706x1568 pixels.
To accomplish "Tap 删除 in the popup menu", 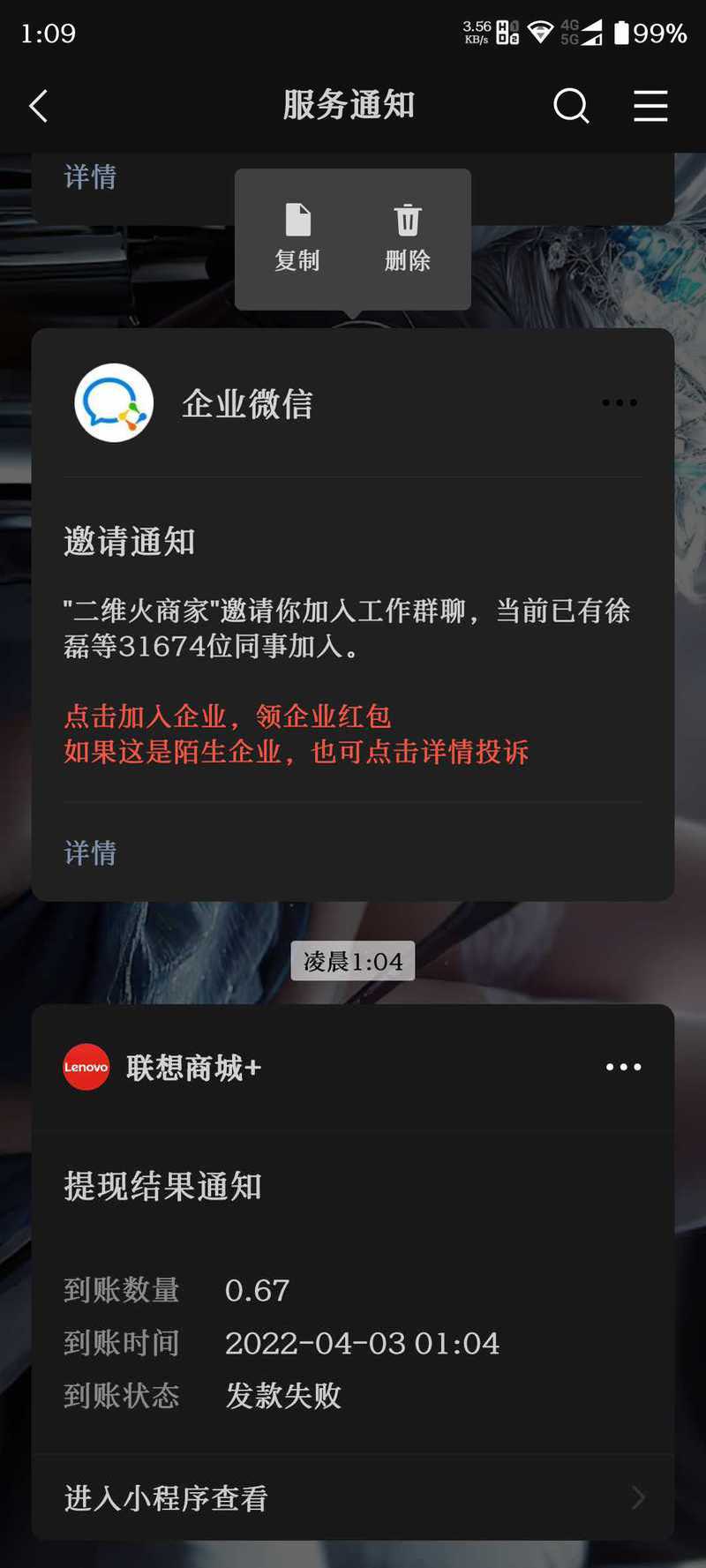I will pyautogui.click(x=407, y=238).
